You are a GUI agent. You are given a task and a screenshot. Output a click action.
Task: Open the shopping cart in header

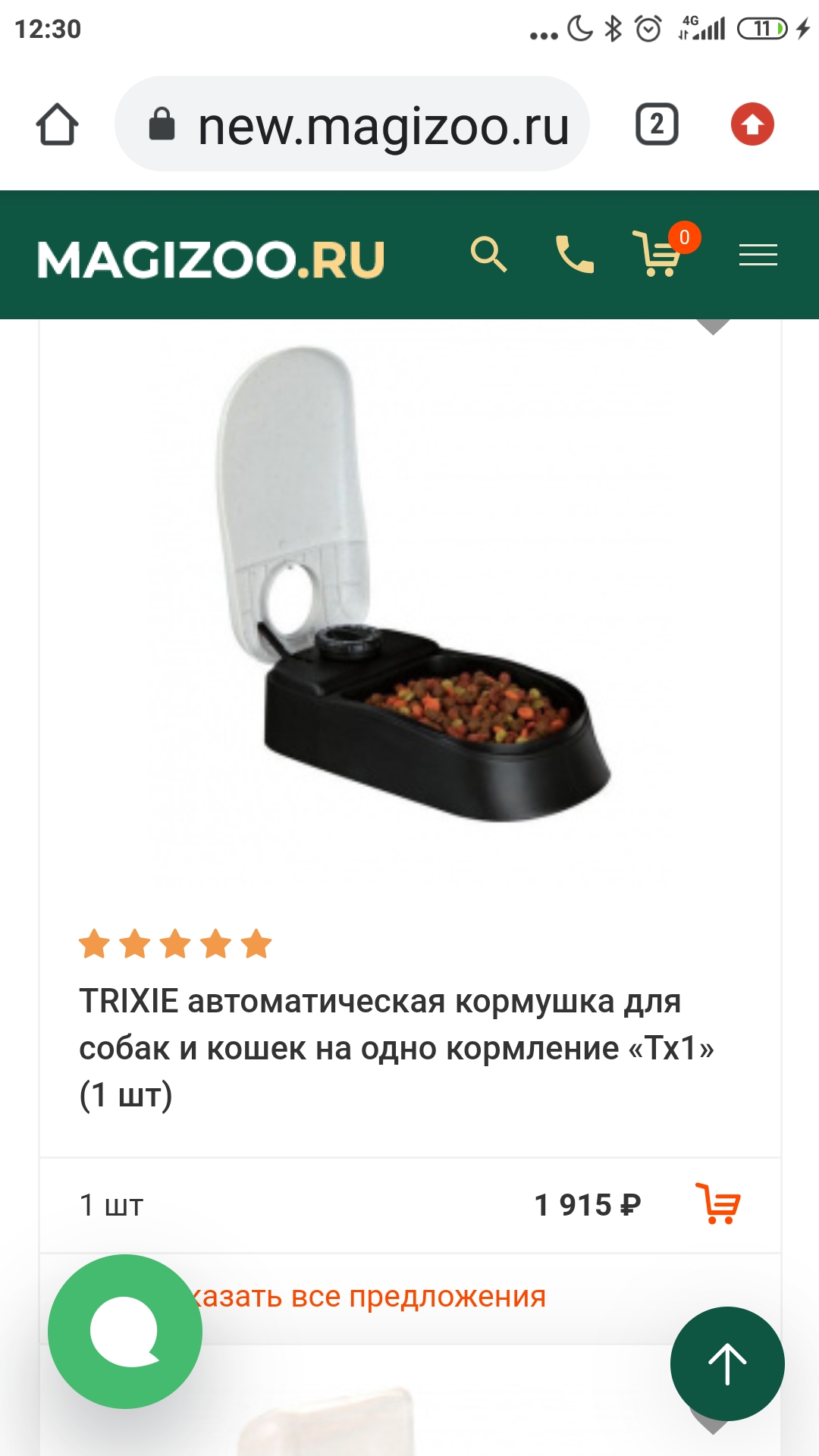[658, 254]
